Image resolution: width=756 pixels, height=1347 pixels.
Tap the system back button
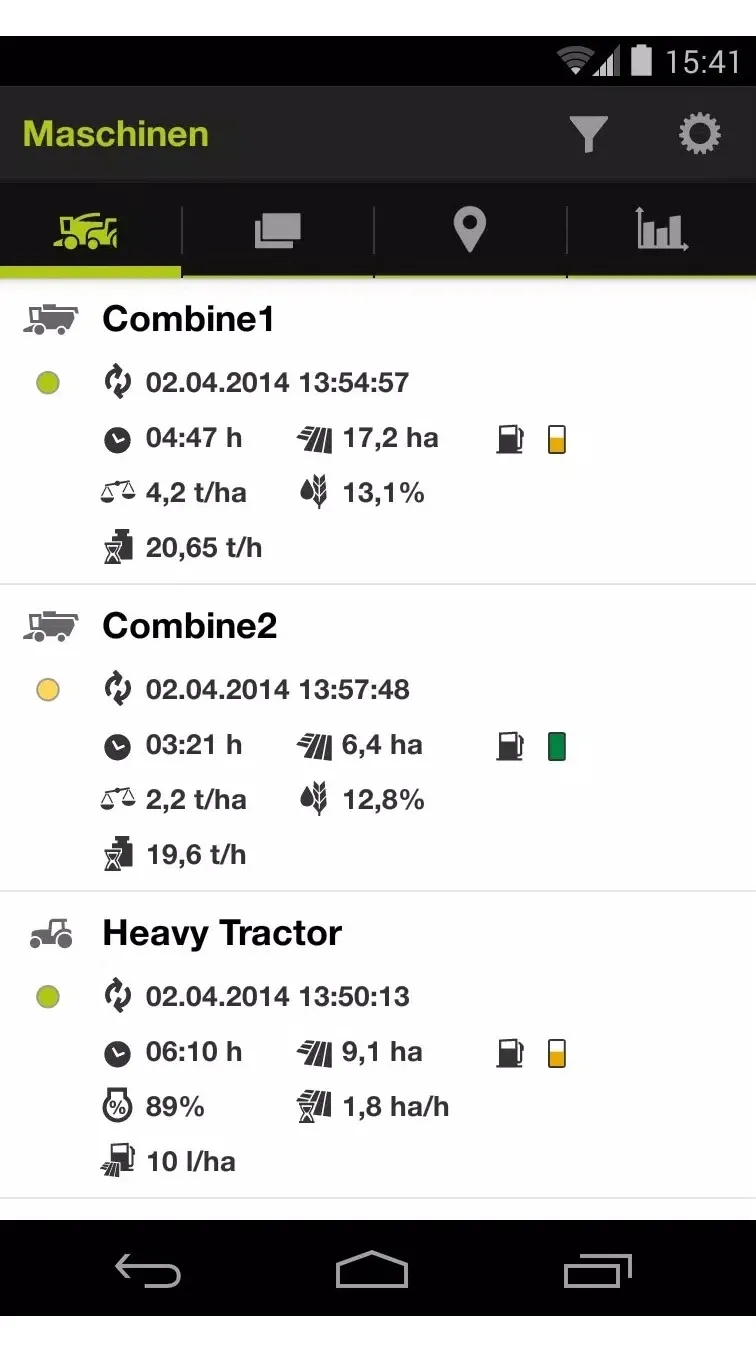point(148,1271)
